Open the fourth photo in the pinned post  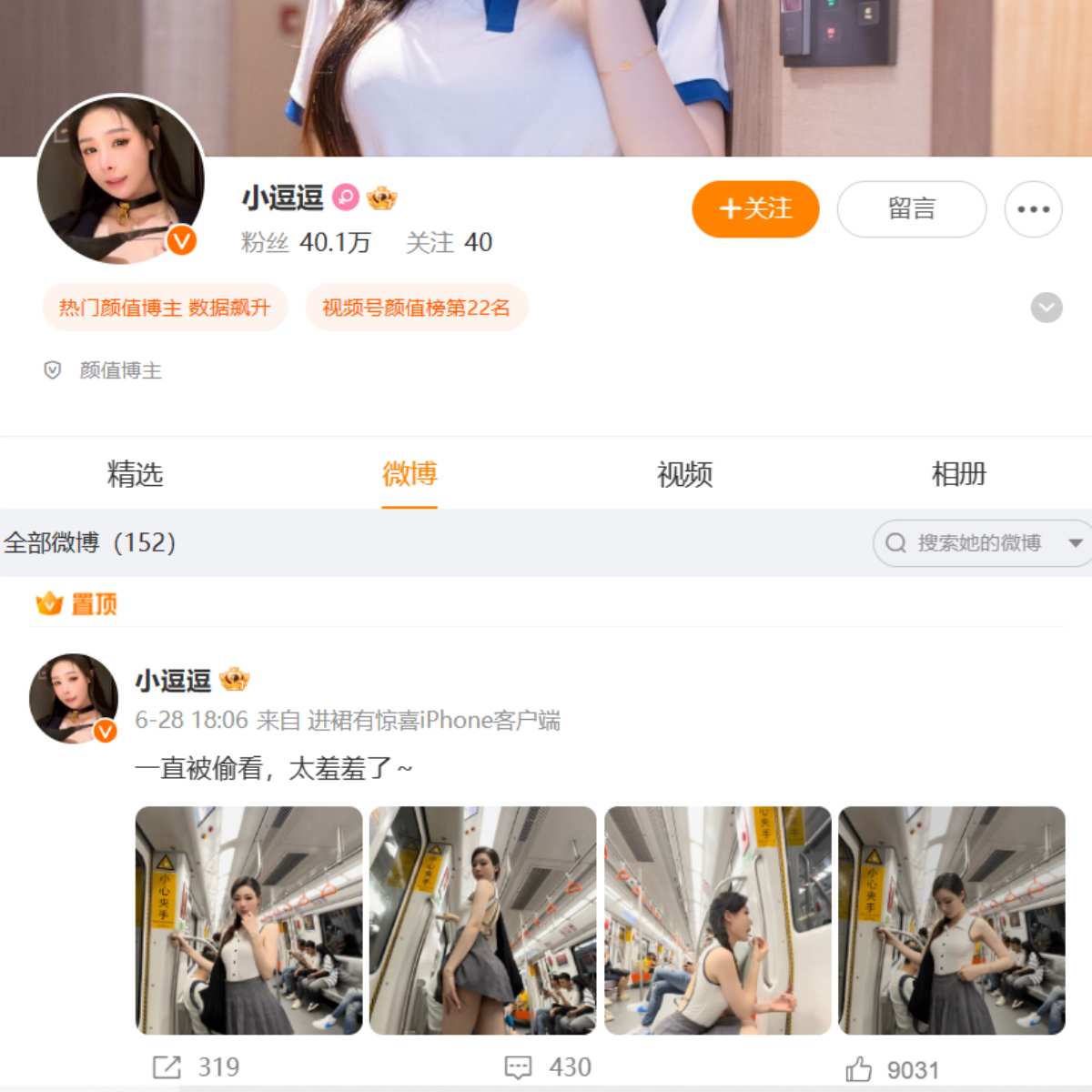pos(951,920)
